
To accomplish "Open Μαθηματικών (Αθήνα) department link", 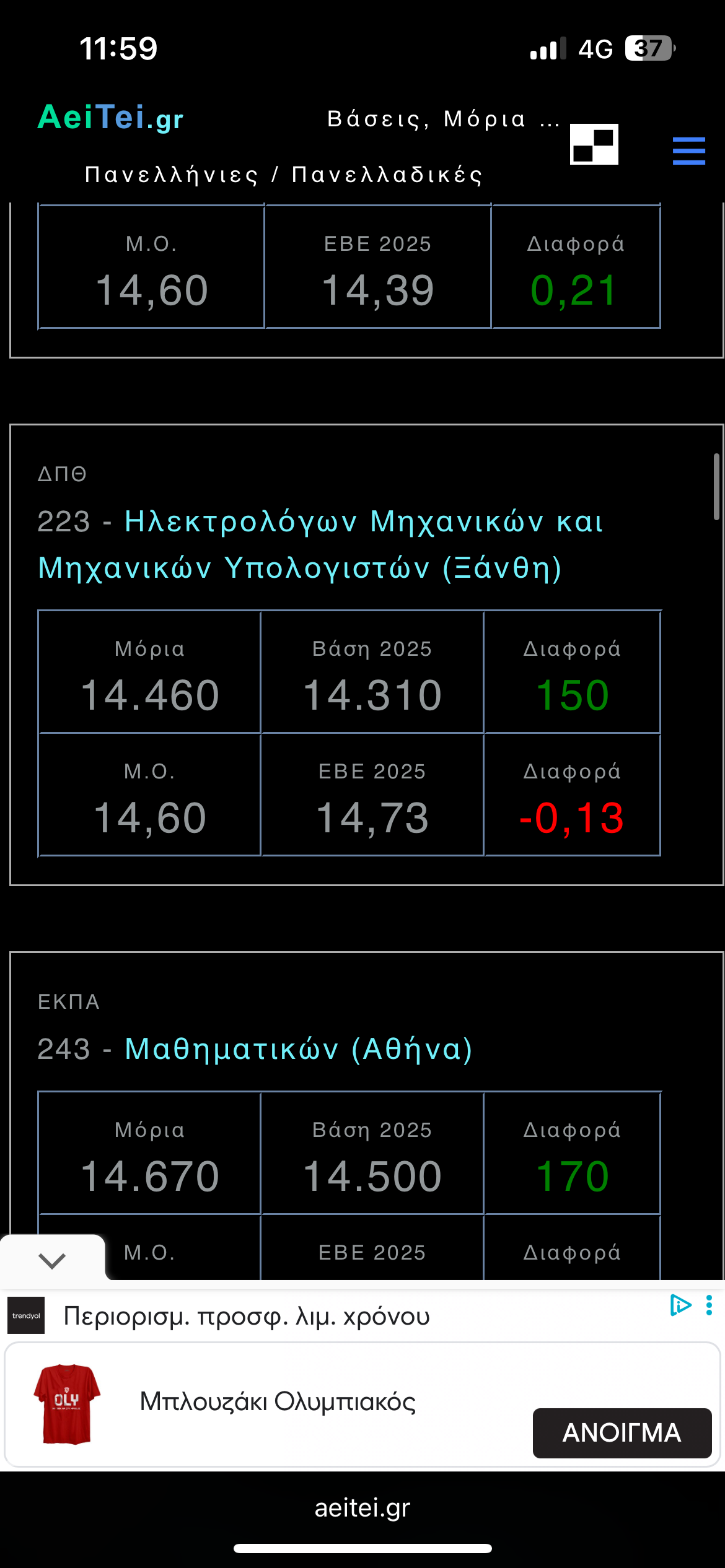I will pyautogui.click(x=299, y=1049).
